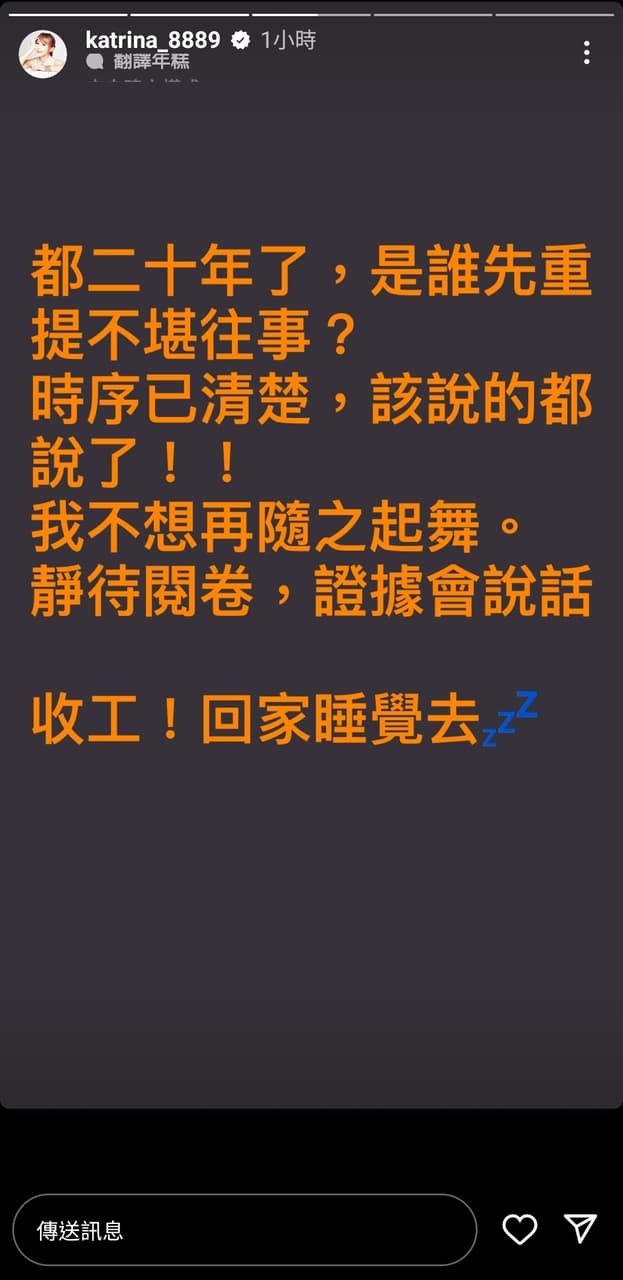Image resolution: width=623 pixels, height=1280 pixels.
Task: Open katrina_8889's profile picture
Action: 43,54
